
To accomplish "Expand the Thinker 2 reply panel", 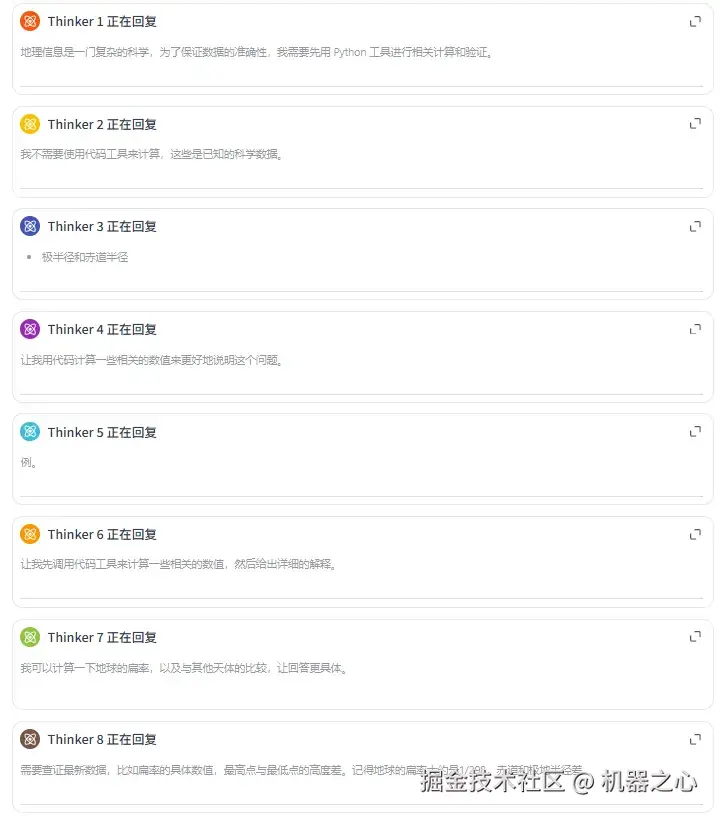I will [695, 124].
